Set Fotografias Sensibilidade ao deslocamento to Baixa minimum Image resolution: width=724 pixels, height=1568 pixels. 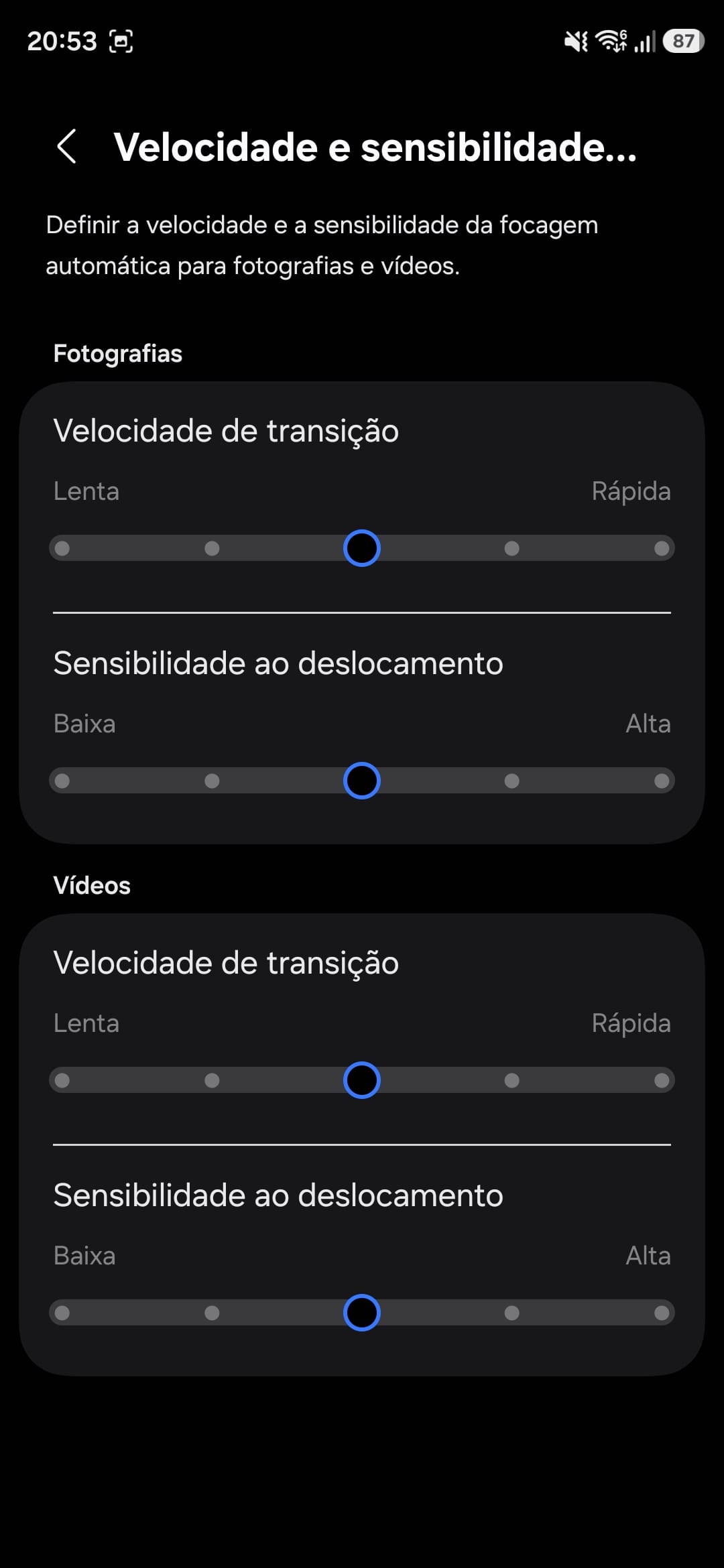click(x=62, y=781)
